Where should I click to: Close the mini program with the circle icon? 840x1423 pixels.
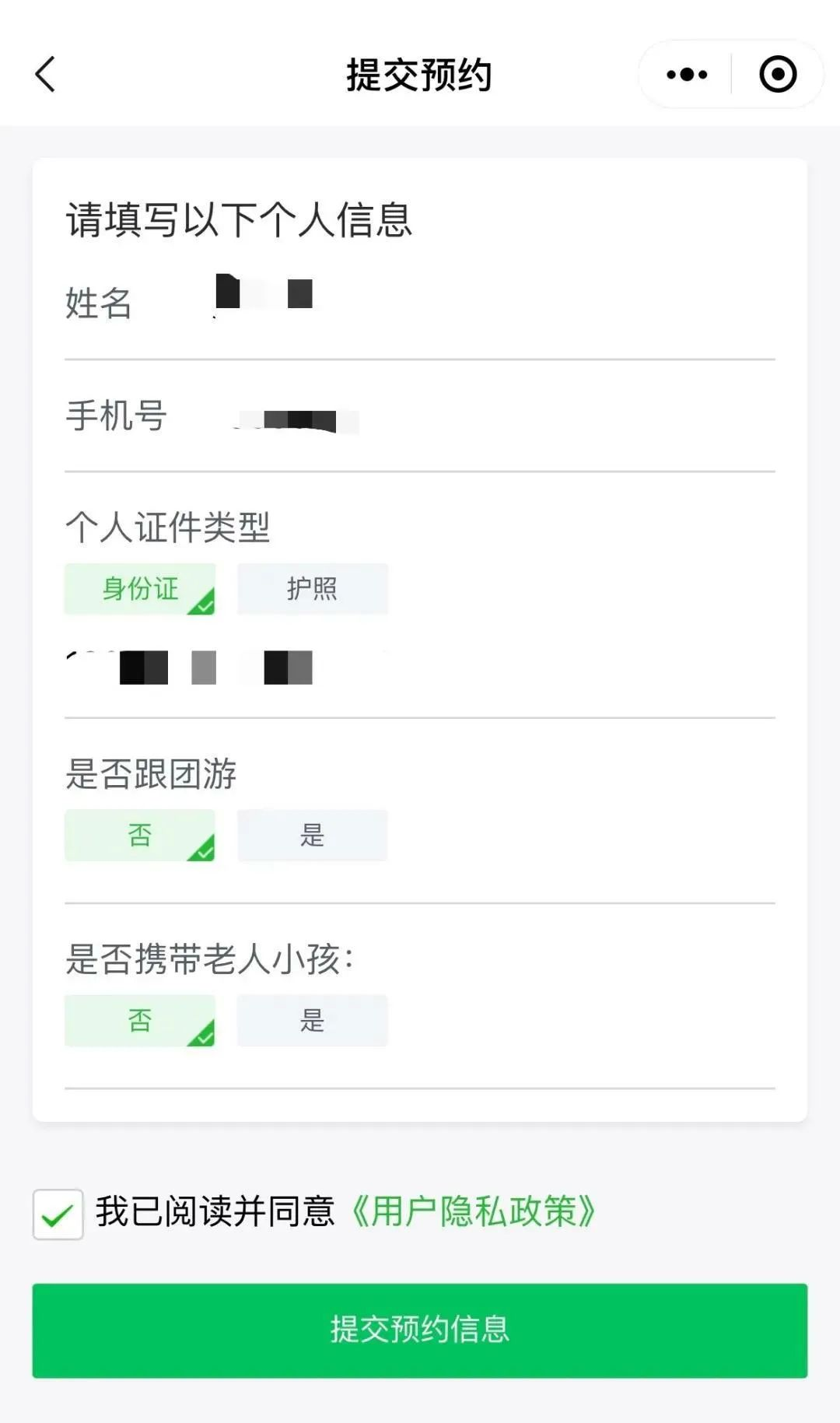pos(778,75)
